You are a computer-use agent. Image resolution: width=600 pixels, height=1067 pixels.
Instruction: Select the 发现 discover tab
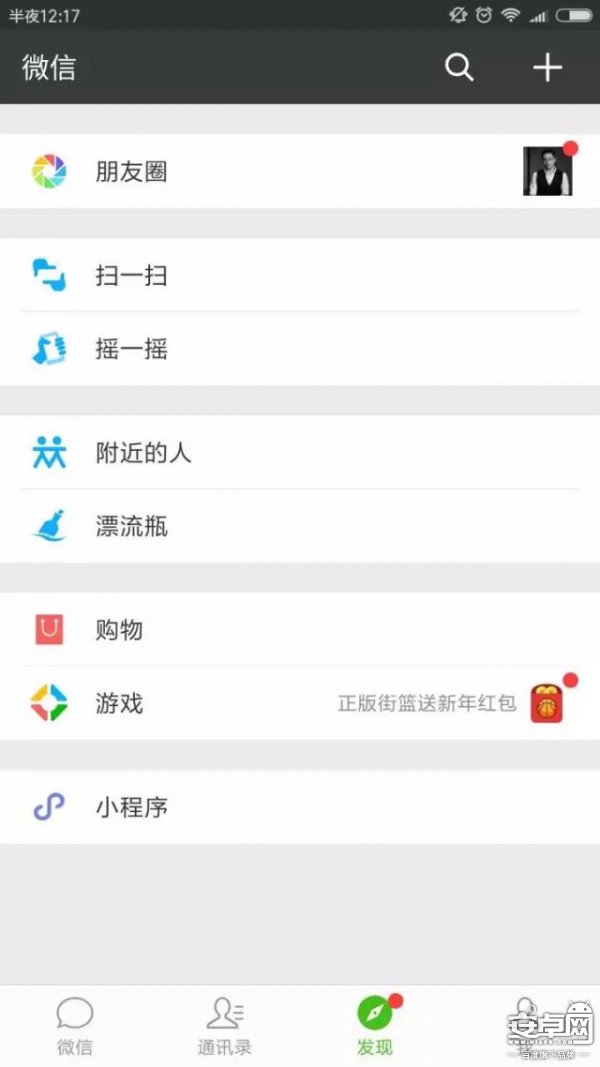click(x=375, y=1026)
